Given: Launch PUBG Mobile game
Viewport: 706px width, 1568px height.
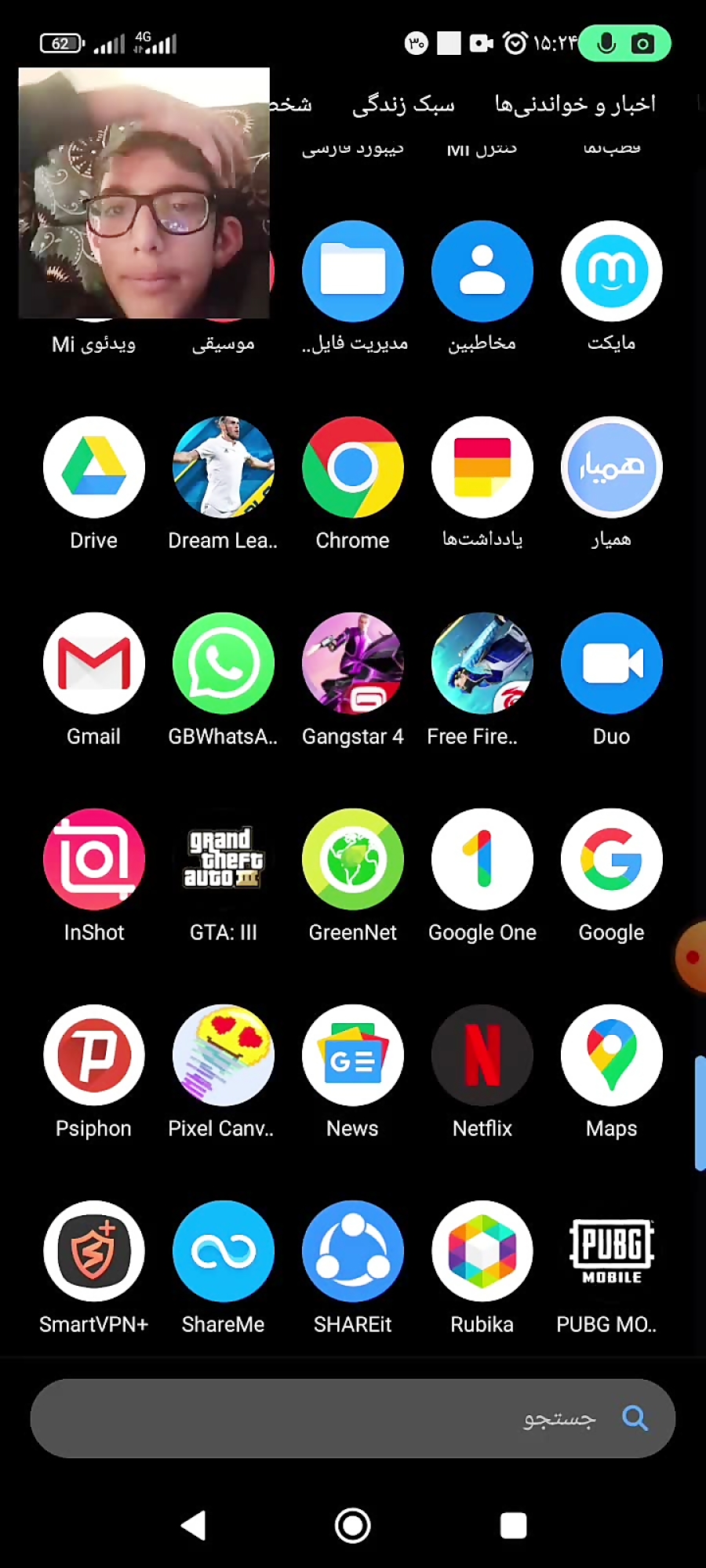Looking at the screenshot, I should pos(612,1252).
